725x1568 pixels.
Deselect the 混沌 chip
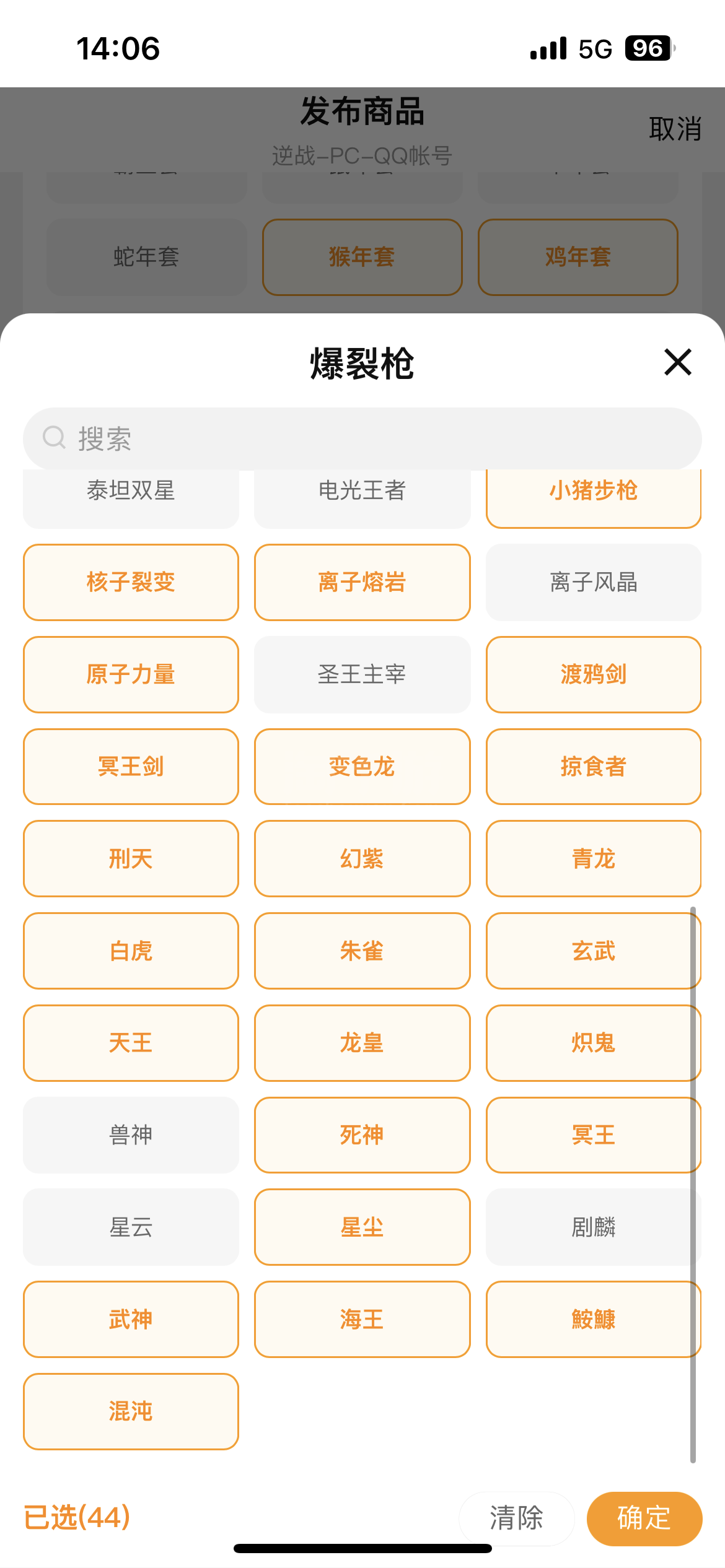click(x=131, y=1411)
